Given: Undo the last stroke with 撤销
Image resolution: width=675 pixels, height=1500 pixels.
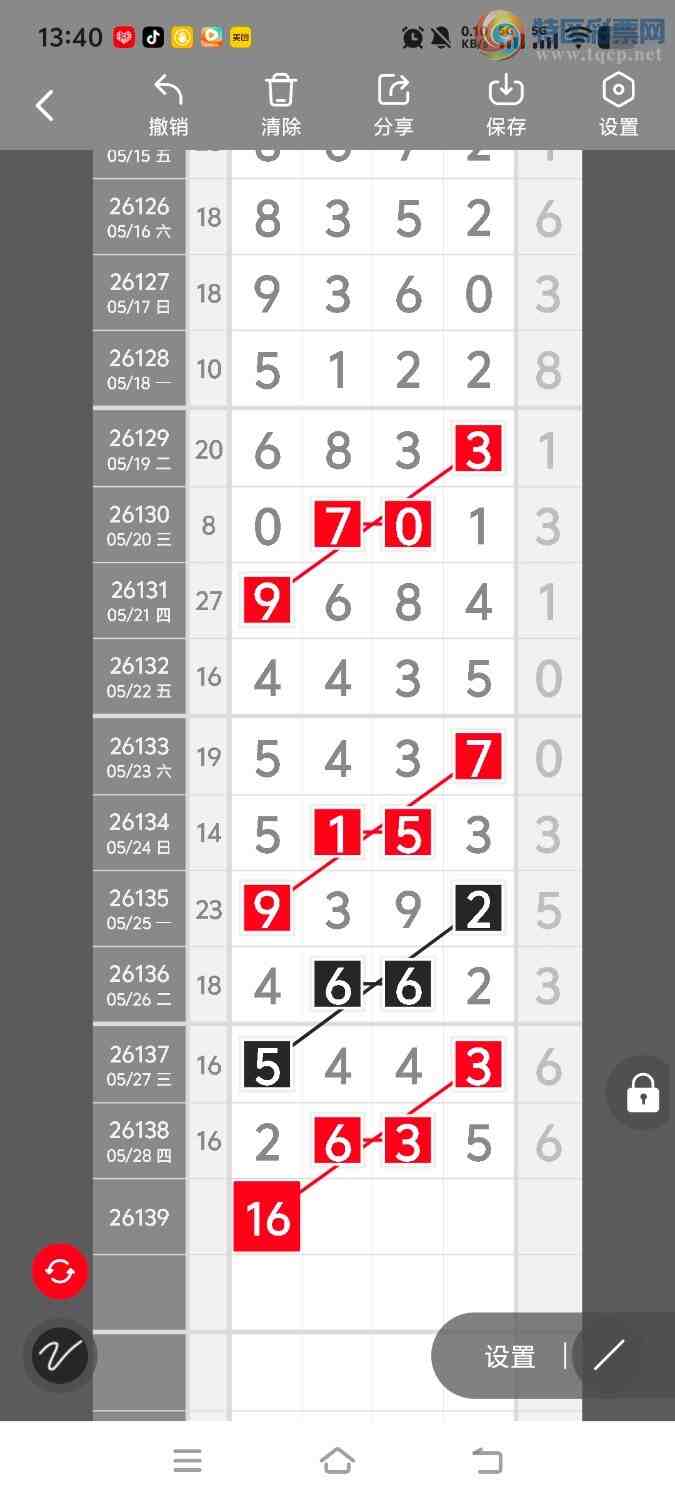Looking at the screenshot, I should point(168,106).
